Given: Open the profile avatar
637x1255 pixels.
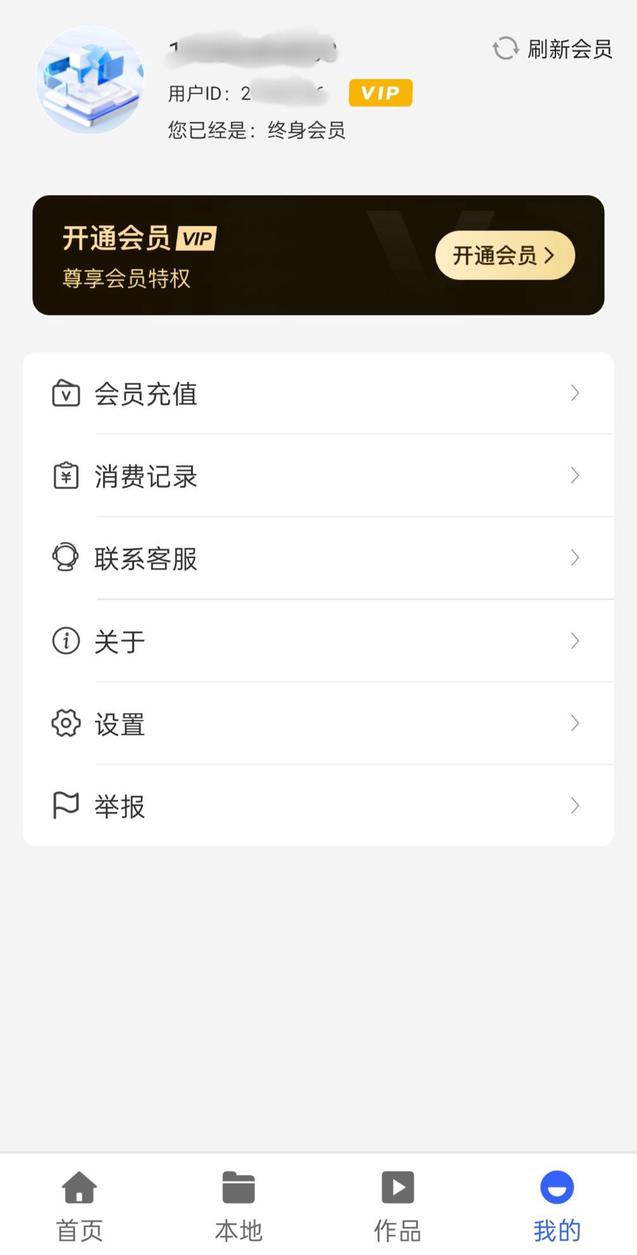Looking at the screenshot, I should (90, 80).
